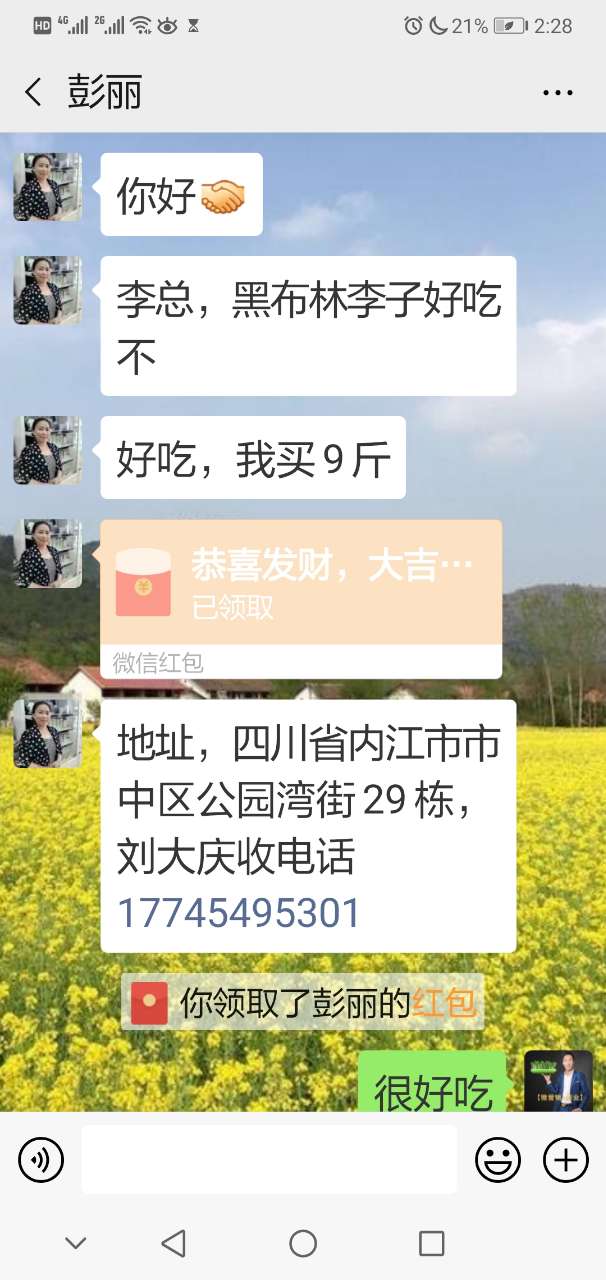This screenshot has height=1280, width=606.
Task: Open the chat overflow menu
Action: [557, 93]
